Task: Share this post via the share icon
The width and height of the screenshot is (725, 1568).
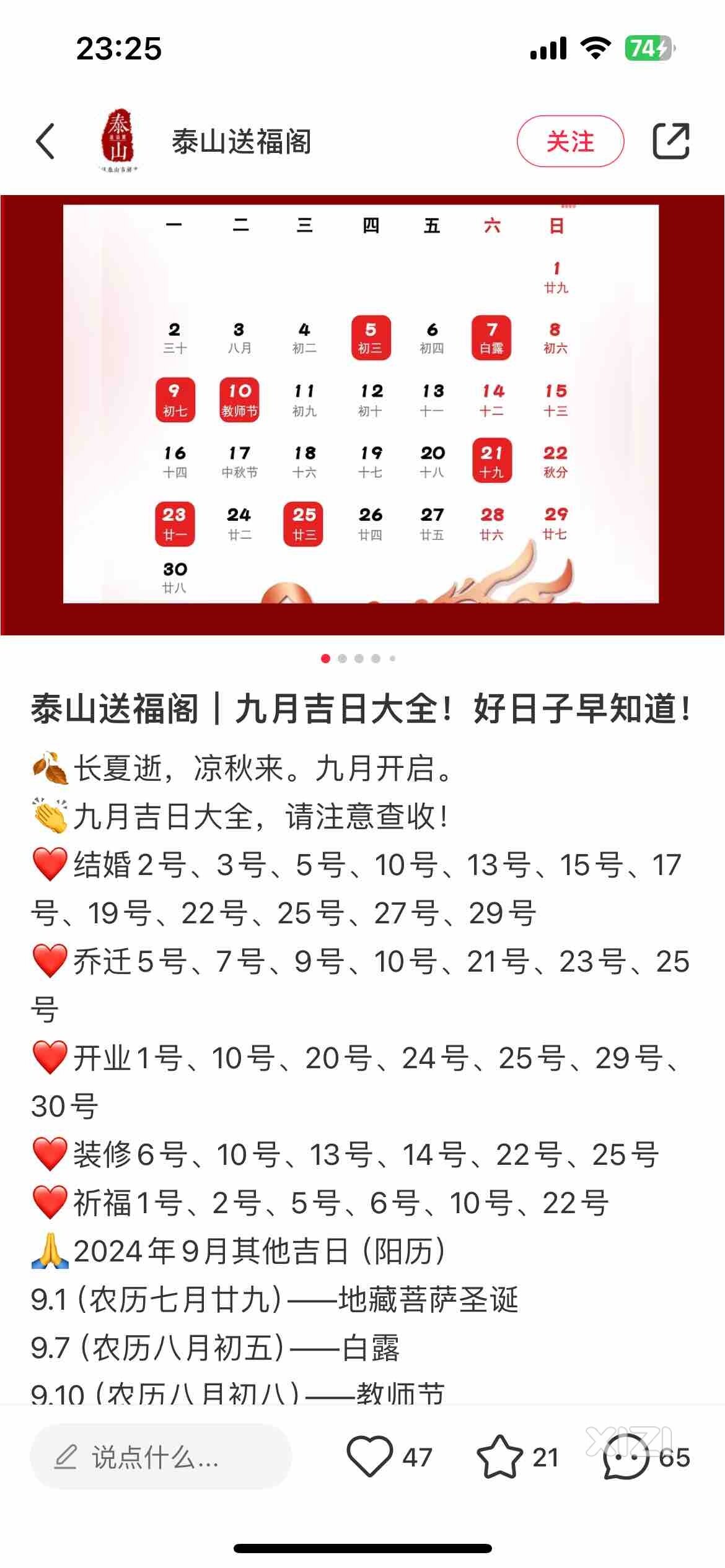Action: (x=670, y=142)
